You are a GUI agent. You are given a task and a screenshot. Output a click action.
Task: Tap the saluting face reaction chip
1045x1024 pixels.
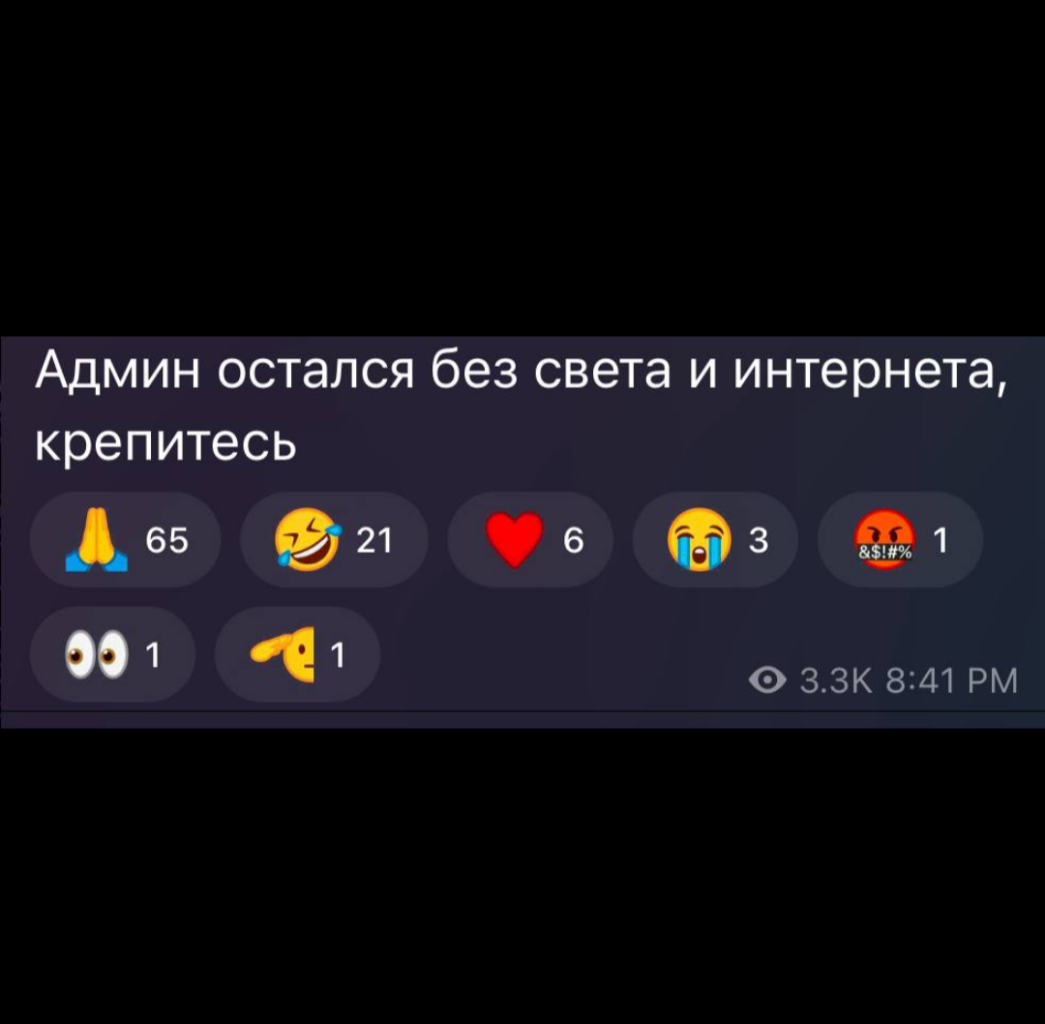pos(297,655)
